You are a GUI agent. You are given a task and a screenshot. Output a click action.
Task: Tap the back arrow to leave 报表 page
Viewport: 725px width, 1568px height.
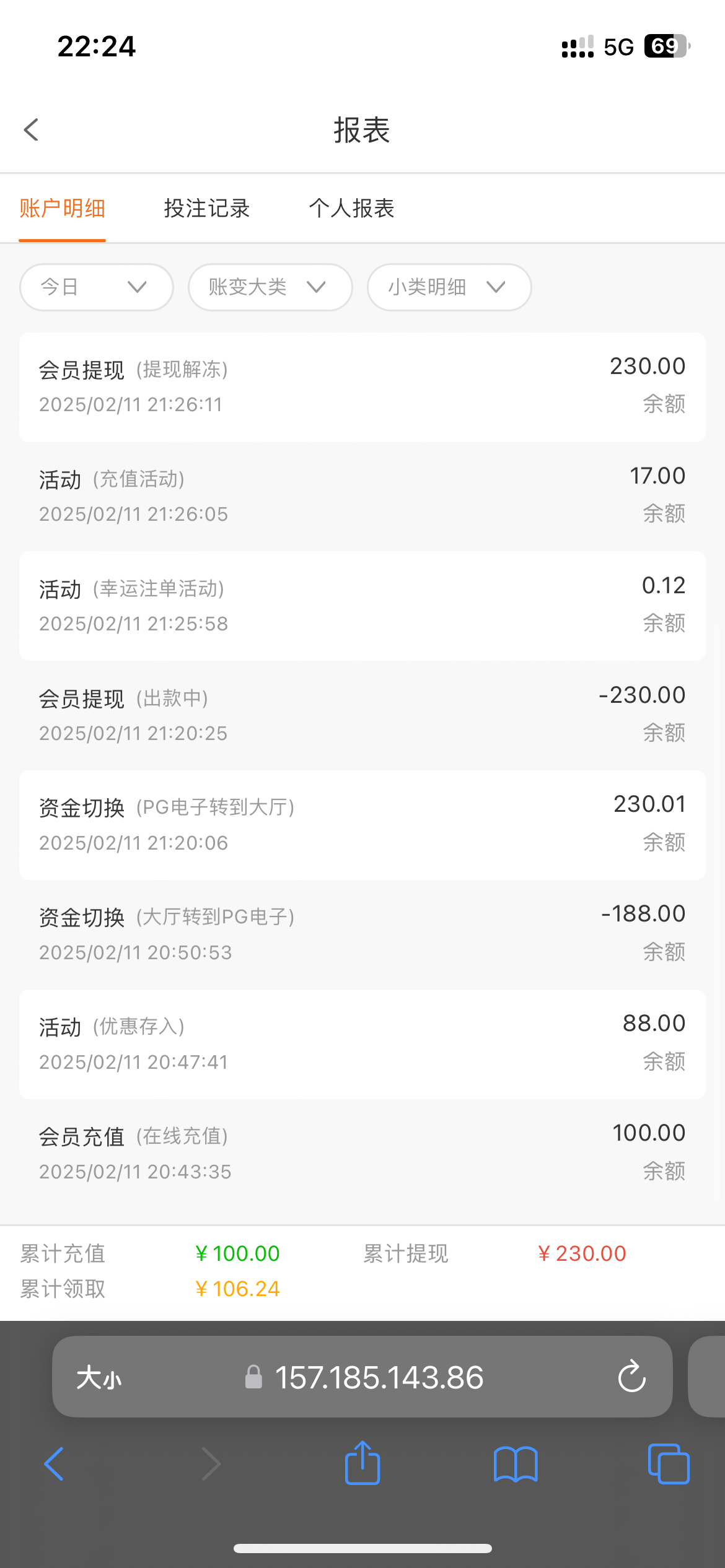[30, 130]
